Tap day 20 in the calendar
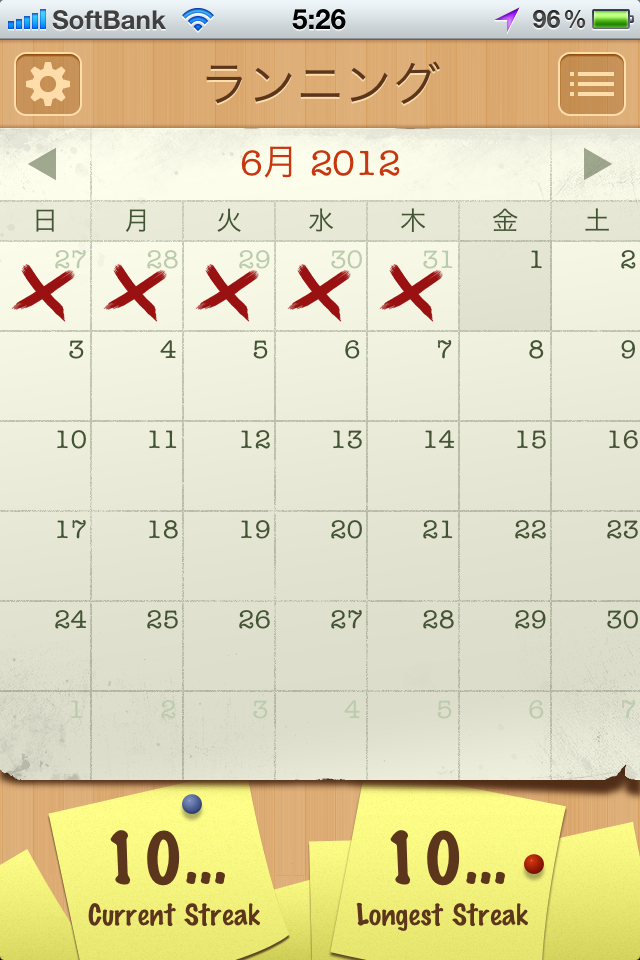Screen dimensions: 640x960 coord(321,557)
